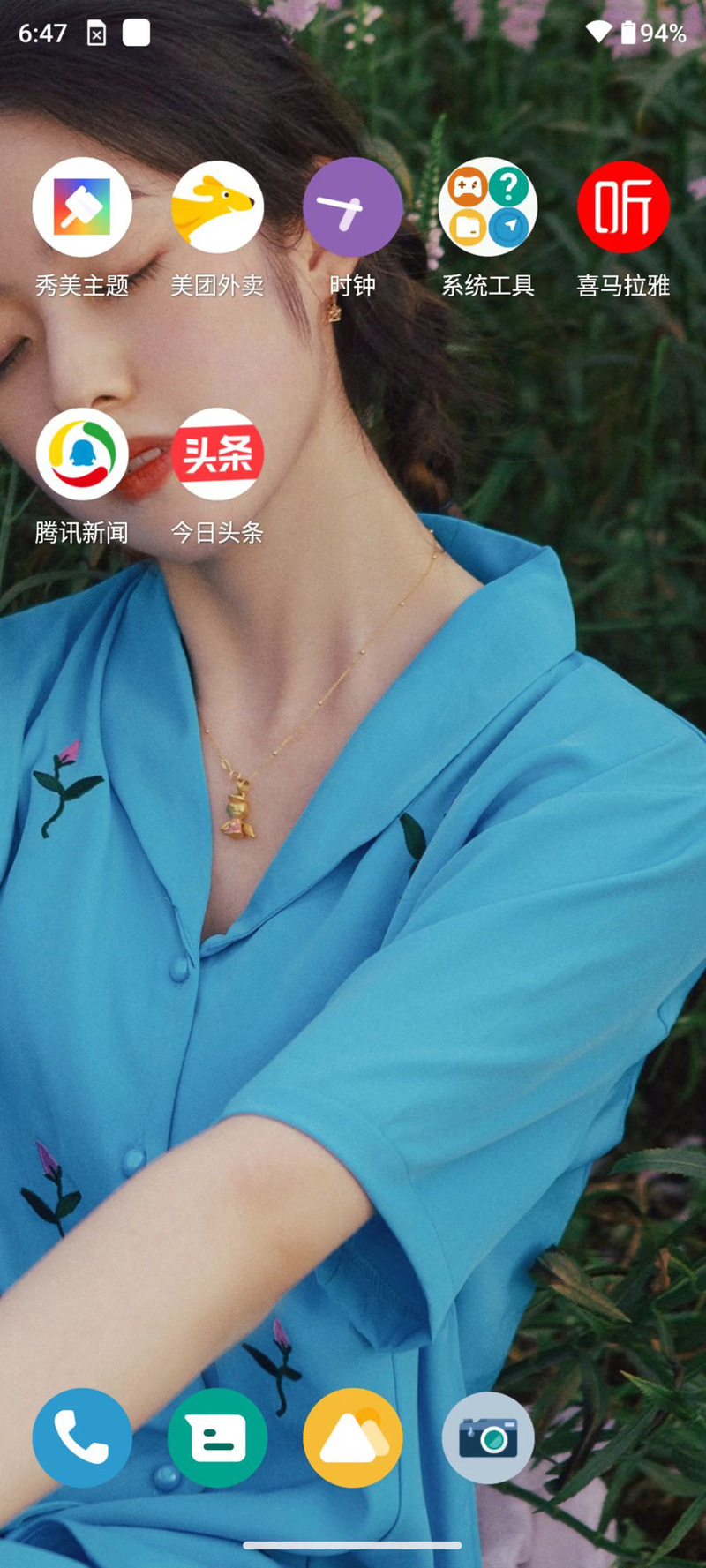Screen dimensions: 706x1568
Task: Launch the camera from the dock
Action: coord(488,1437)
